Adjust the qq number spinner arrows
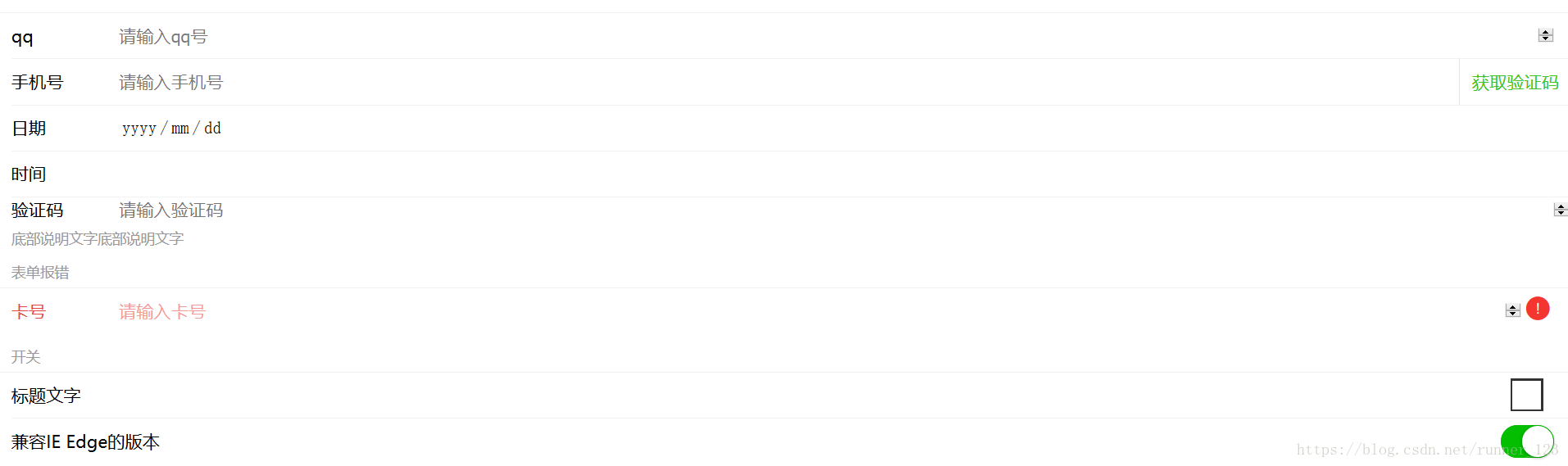This screenshot has width=1568, height=466. tap(1545, 35)
